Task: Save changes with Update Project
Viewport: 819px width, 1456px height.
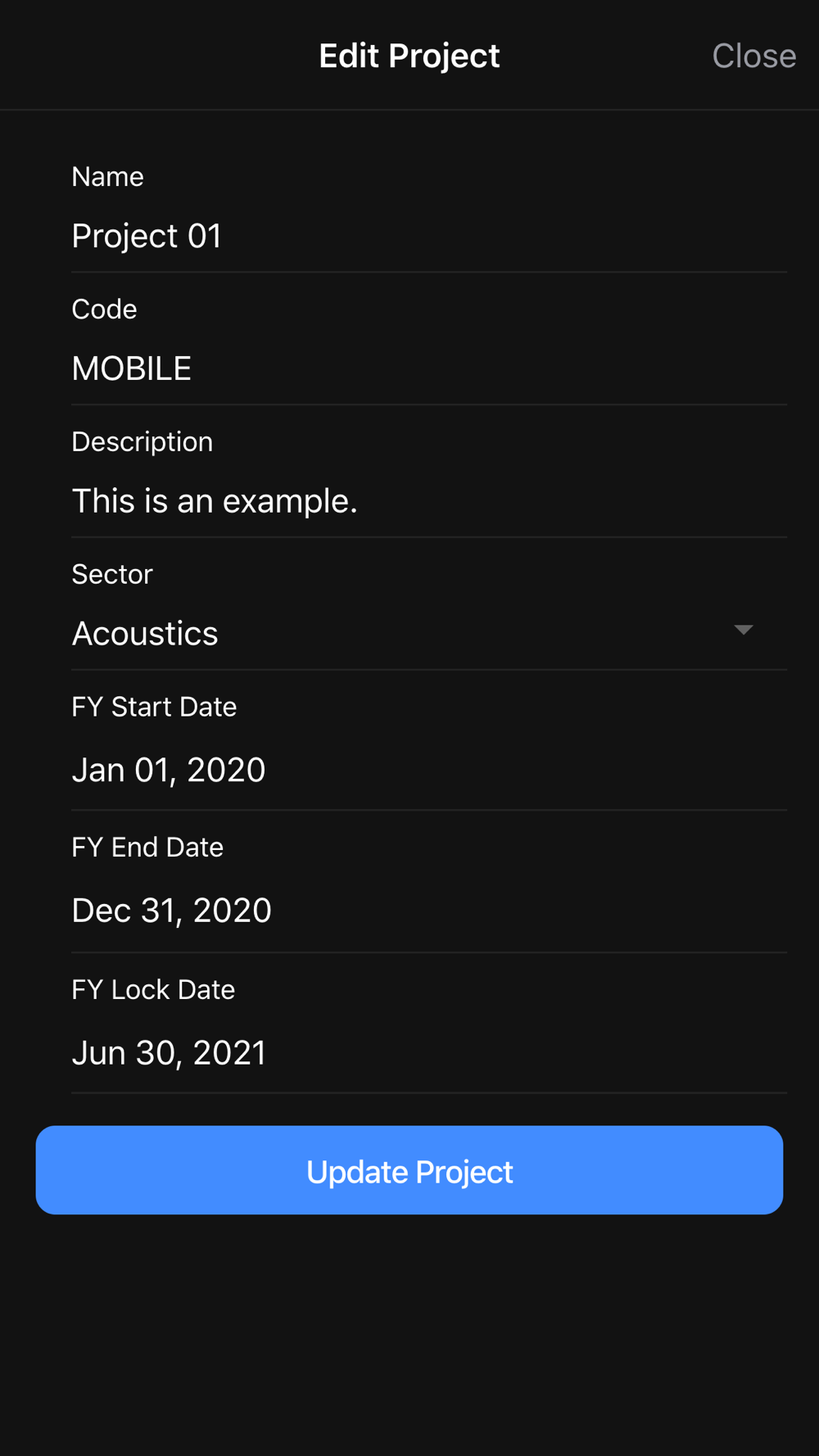Action: pyautogui.click(x=409, y=1170)
